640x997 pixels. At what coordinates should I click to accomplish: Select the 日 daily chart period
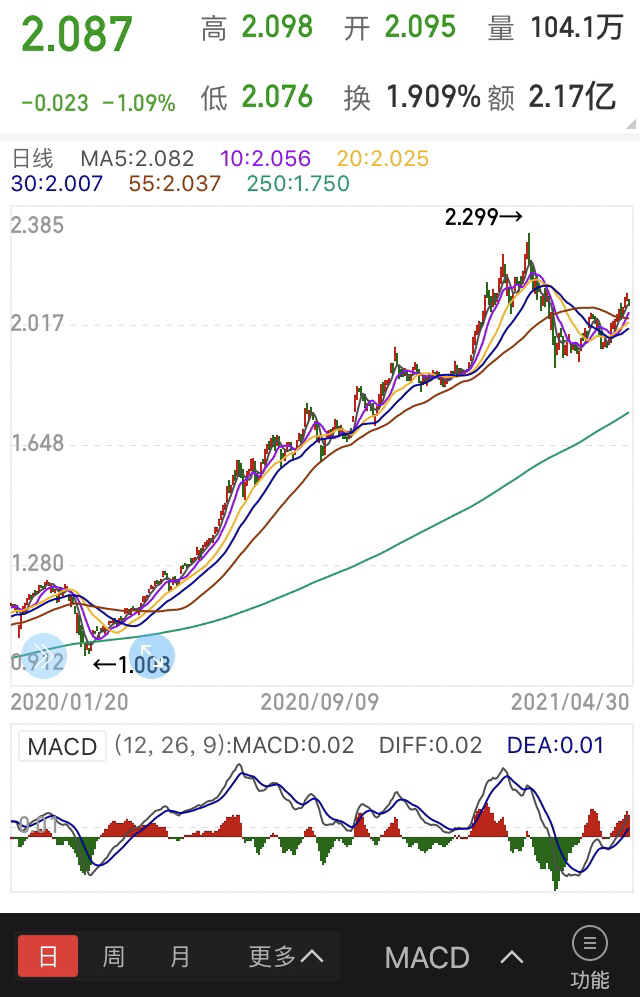click(47, 957)
